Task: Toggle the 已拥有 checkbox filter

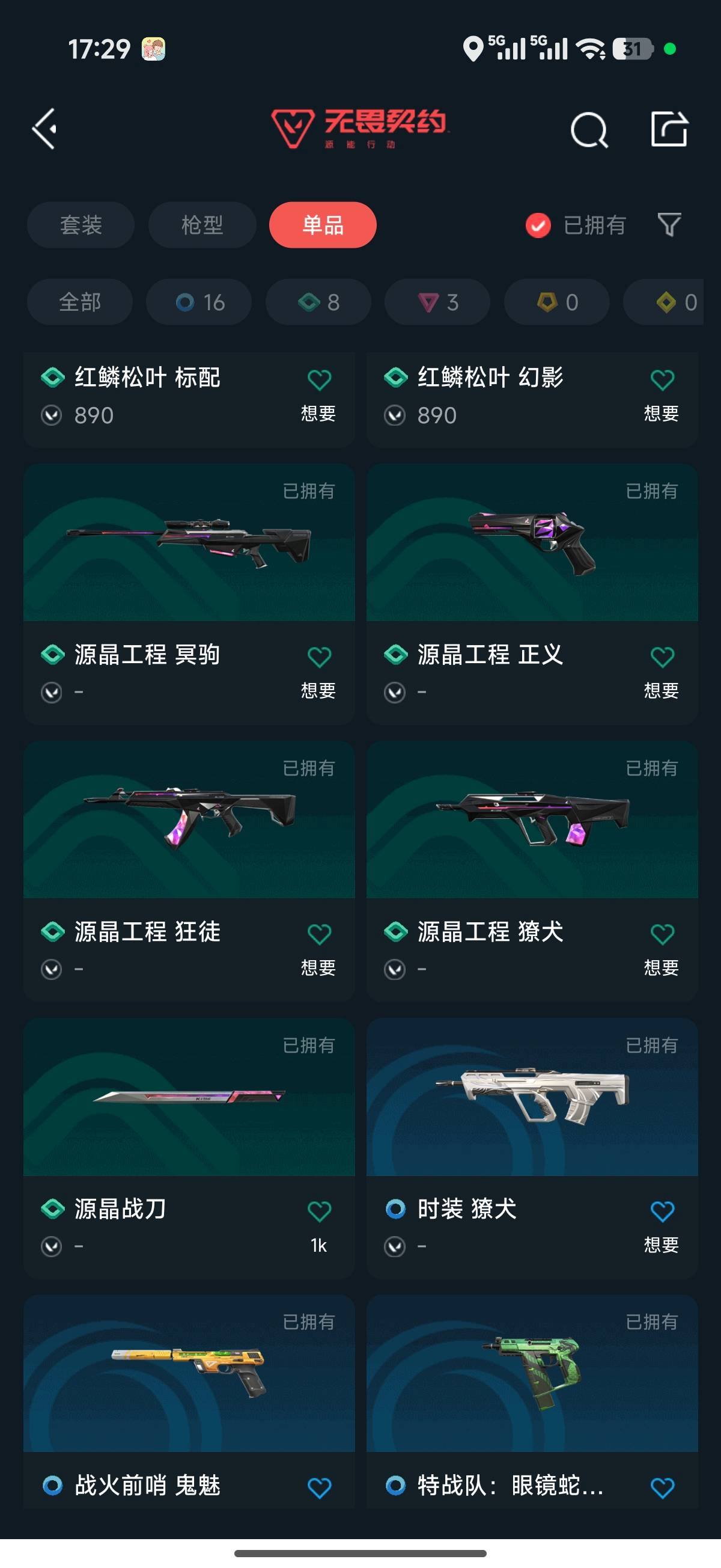Action: tap(538, 225)
